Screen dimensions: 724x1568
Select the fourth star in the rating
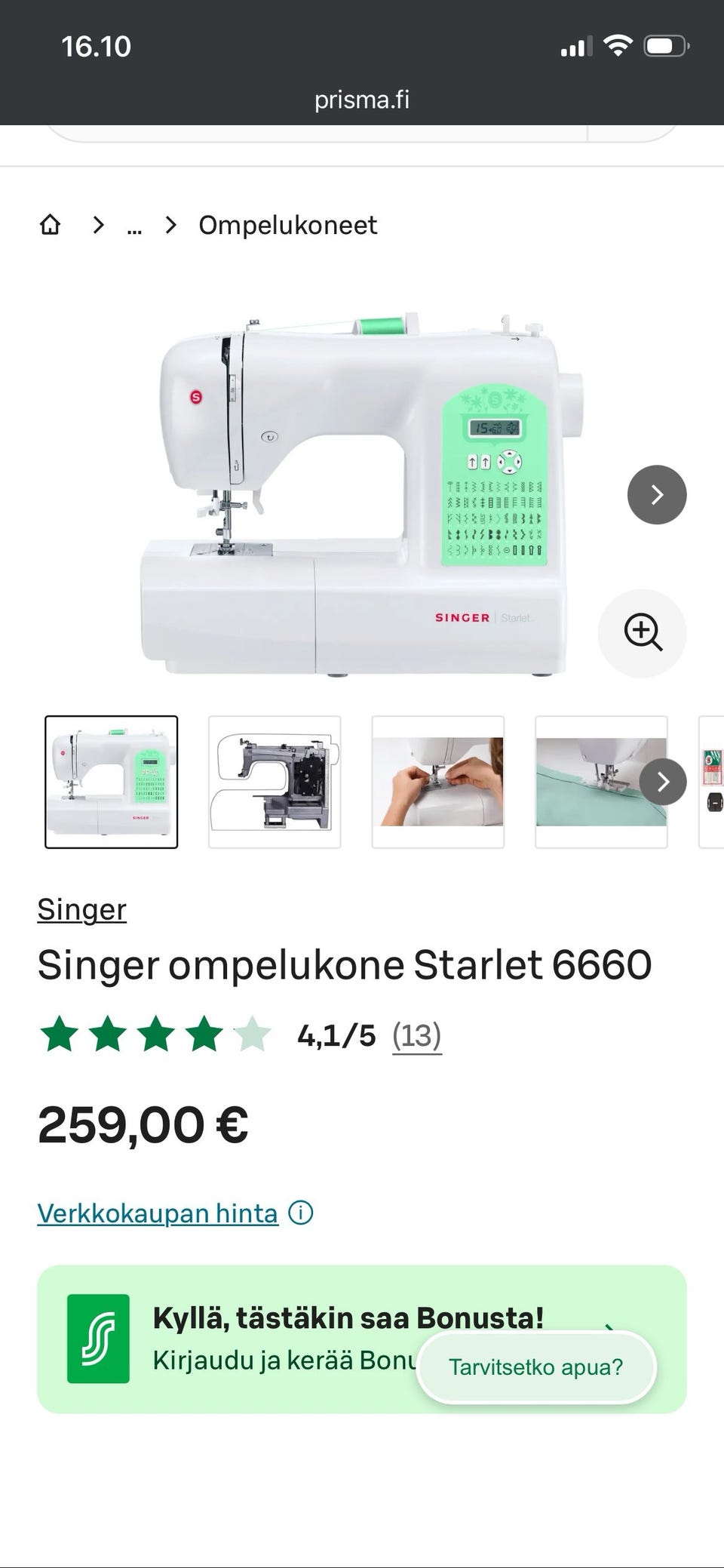pyautogui.click(x=206, y=1035)
